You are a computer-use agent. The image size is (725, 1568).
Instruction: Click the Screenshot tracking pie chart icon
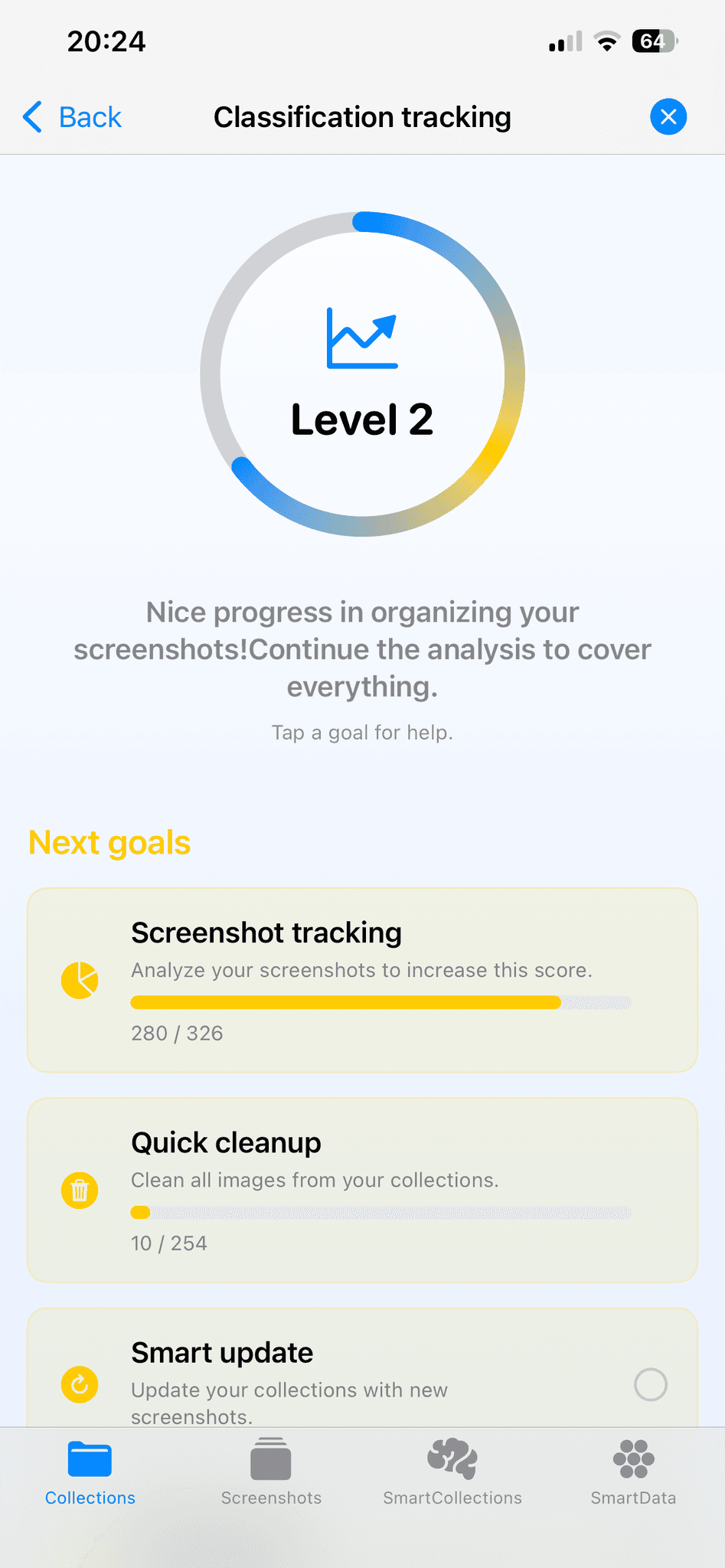[x=80, y=980]
